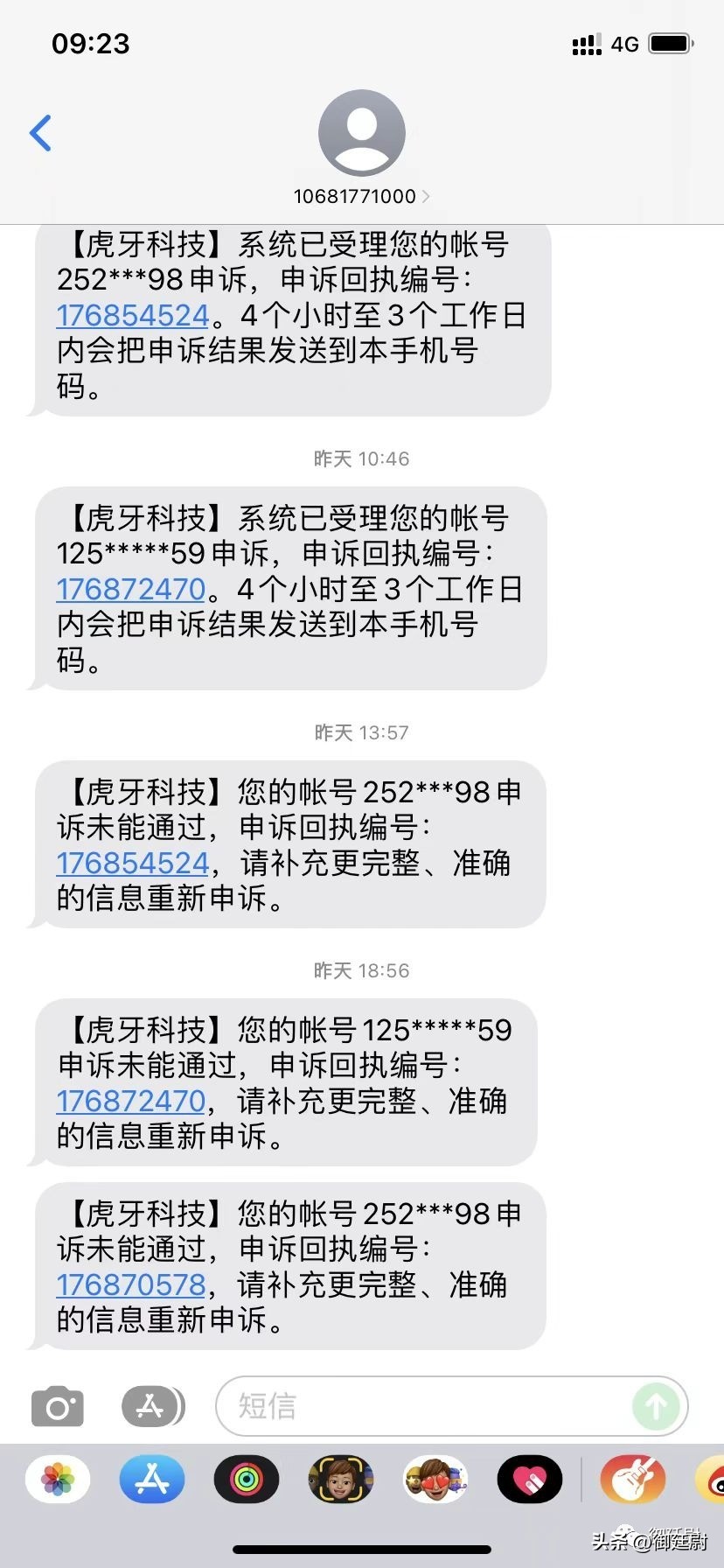Screen dimensions: 724x1568
Task: Open the iMessage App Store beside the input
Action: [152, 1406]
